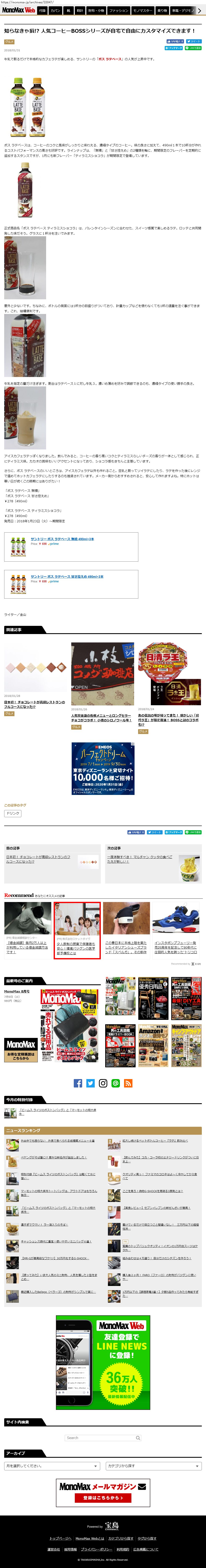The width and height of the screenshot is (206, 1568).
Task: Open the 月を選択してください archive dropdown
Action: 52,1466
